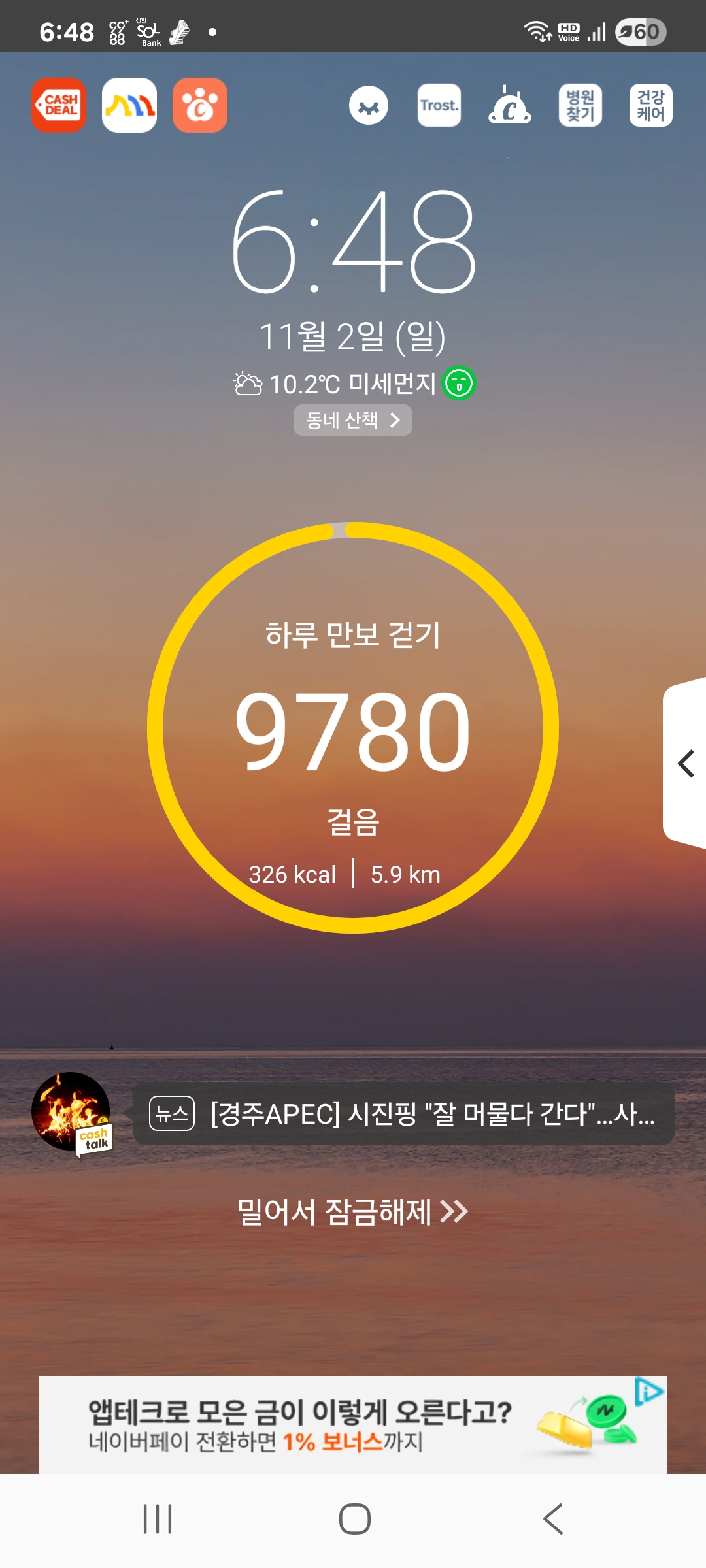Expand the side panel arrow tab
This screenshot has height=1568, width=706.
point(685,764)
